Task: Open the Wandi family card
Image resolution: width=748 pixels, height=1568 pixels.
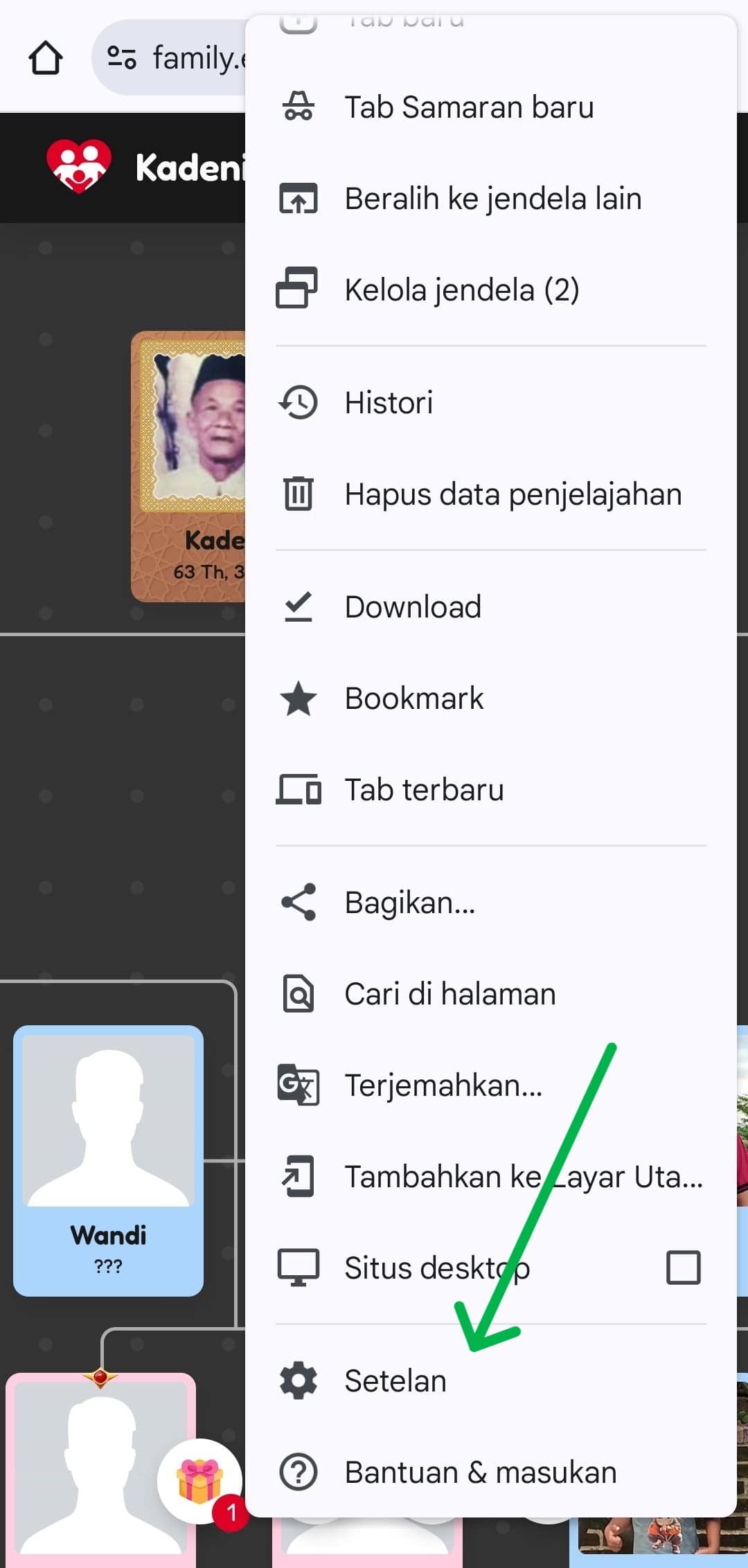Action: (x=108, y=1160)
